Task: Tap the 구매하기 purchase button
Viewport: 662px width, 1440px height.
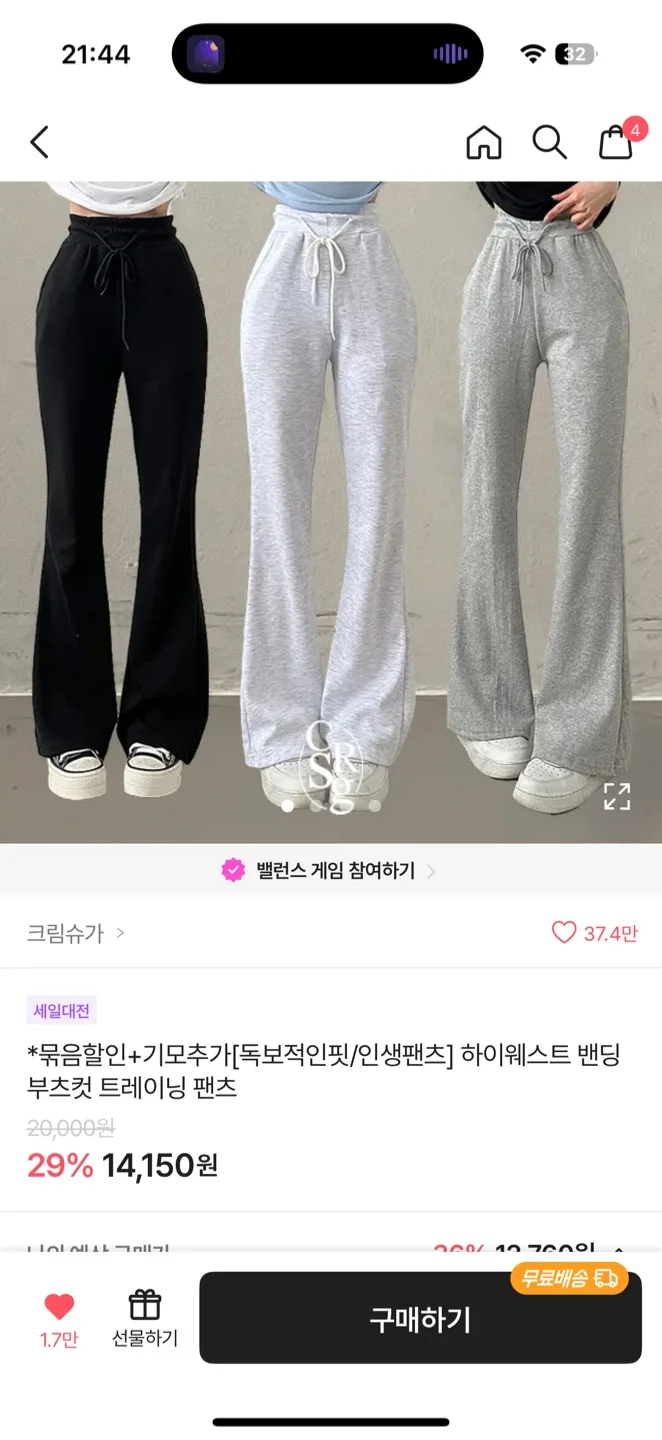Action: (420, 1318)
